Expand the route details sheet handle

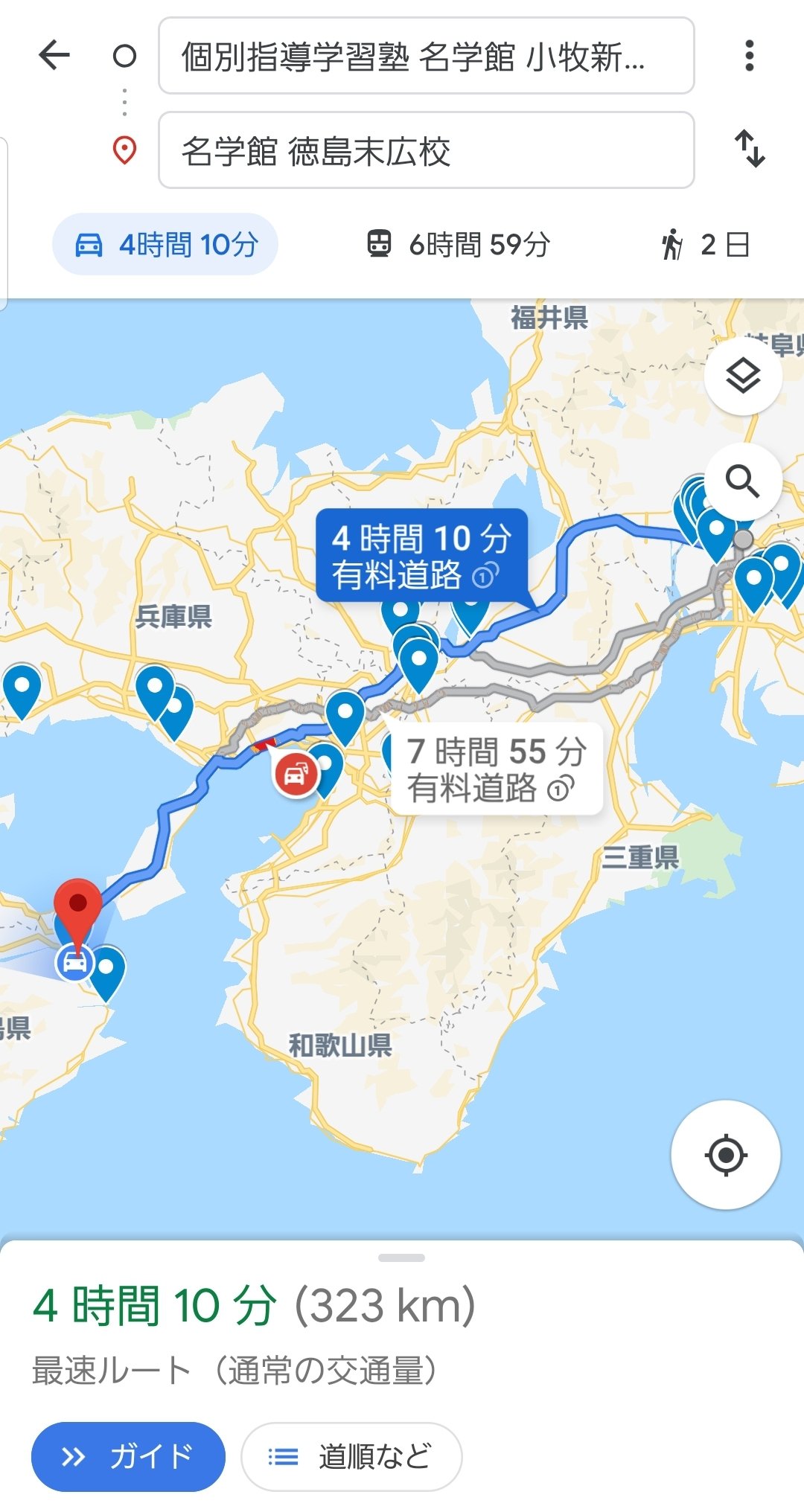(401, 1258)
